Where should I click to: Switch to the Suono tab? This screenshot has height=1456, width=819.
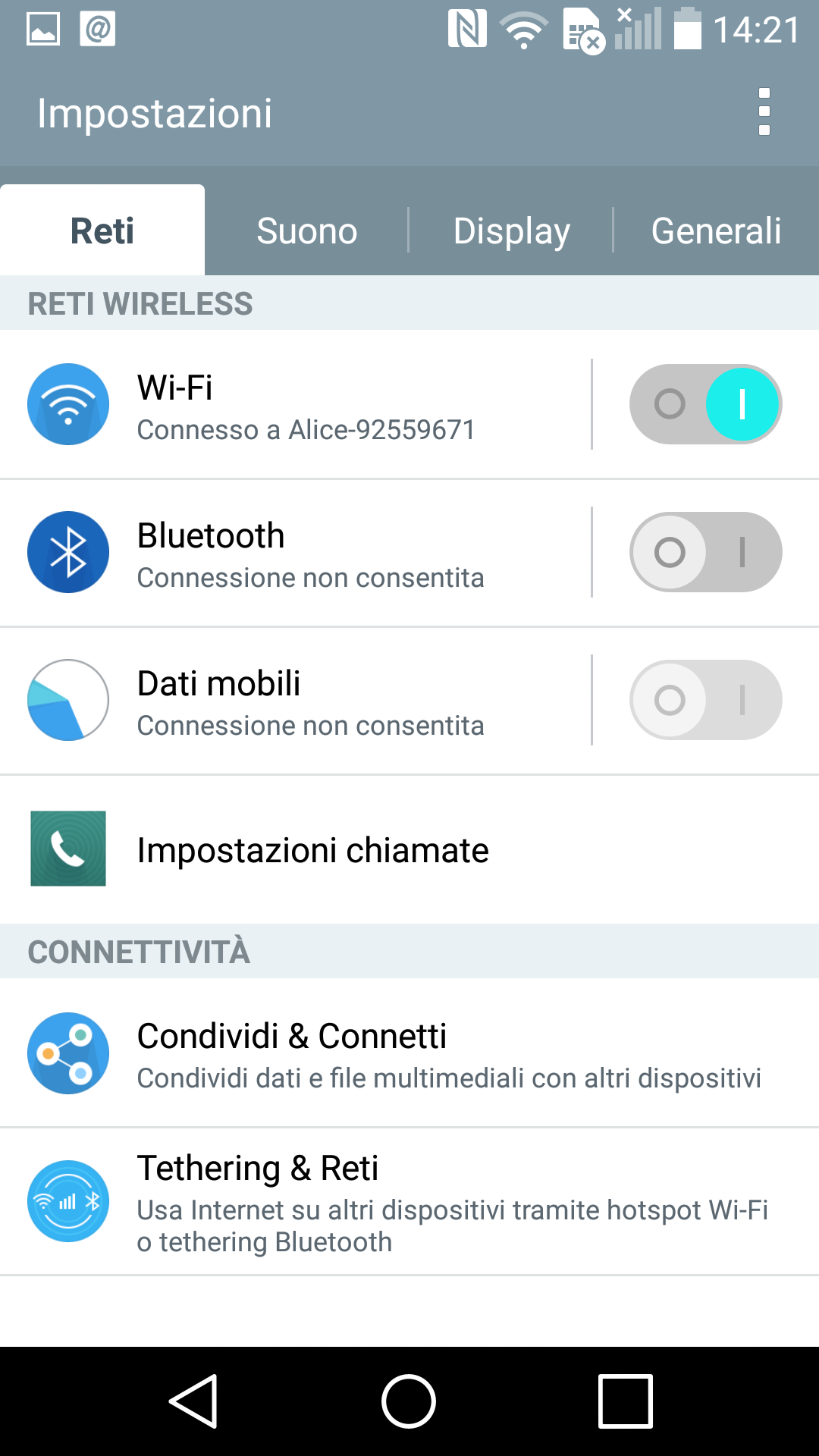point(307,231)
